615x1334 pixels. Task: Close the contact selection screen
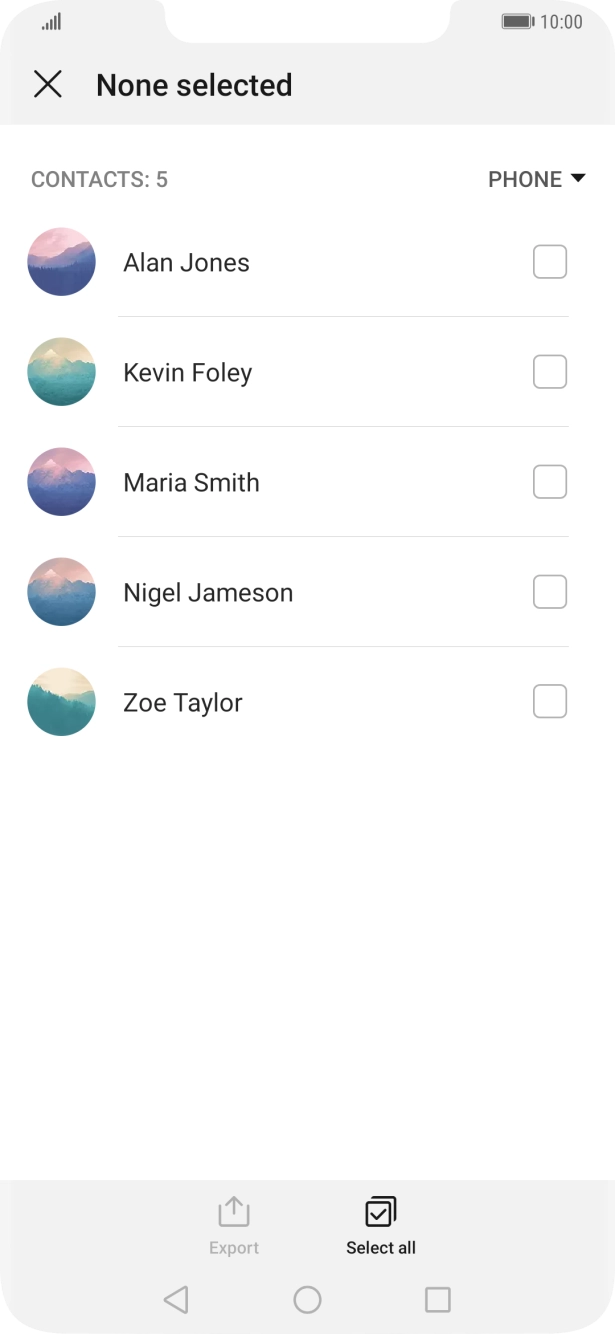47,85
